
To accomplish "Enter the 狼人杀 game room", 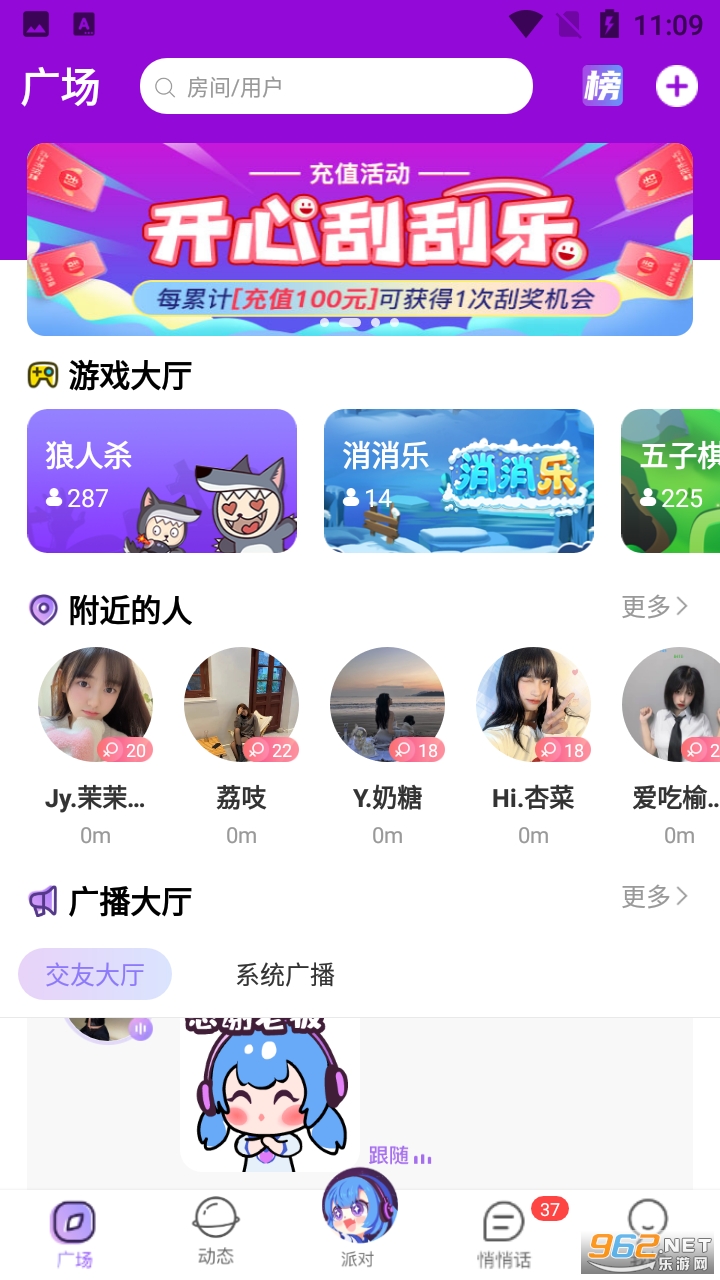I will (162, 481).
